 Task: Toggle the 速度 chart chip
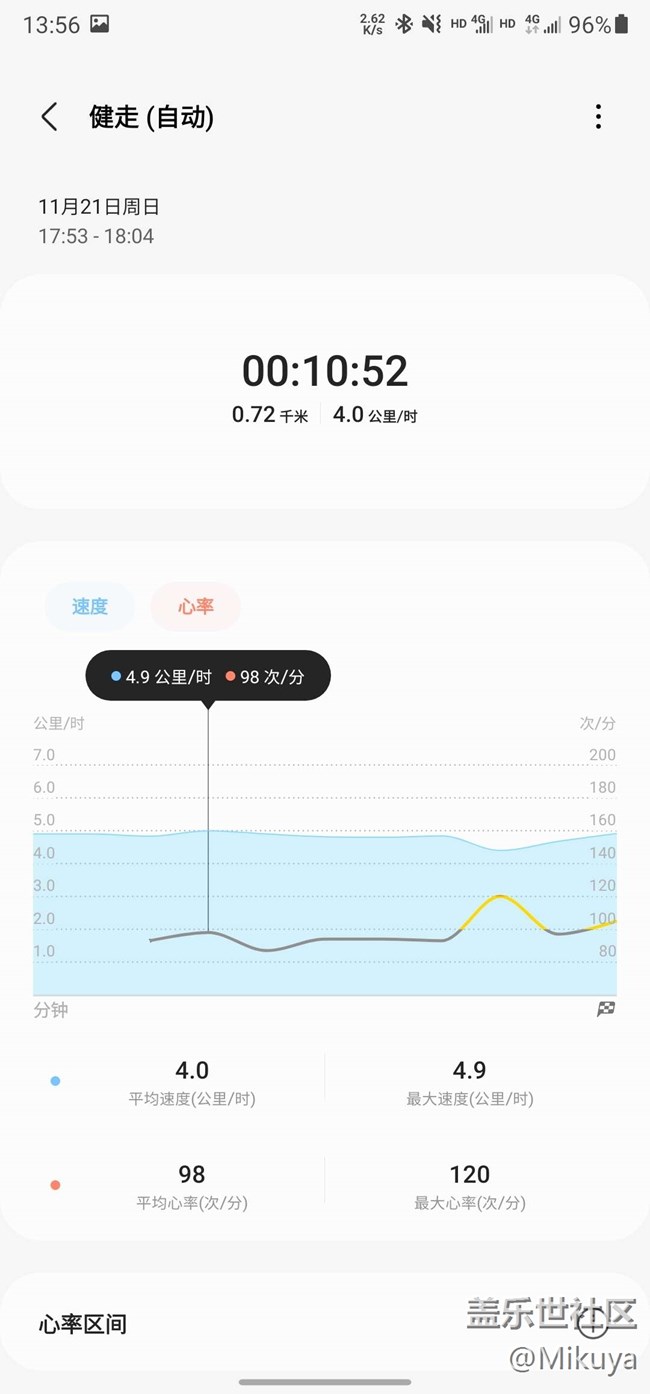click(89, 606)
